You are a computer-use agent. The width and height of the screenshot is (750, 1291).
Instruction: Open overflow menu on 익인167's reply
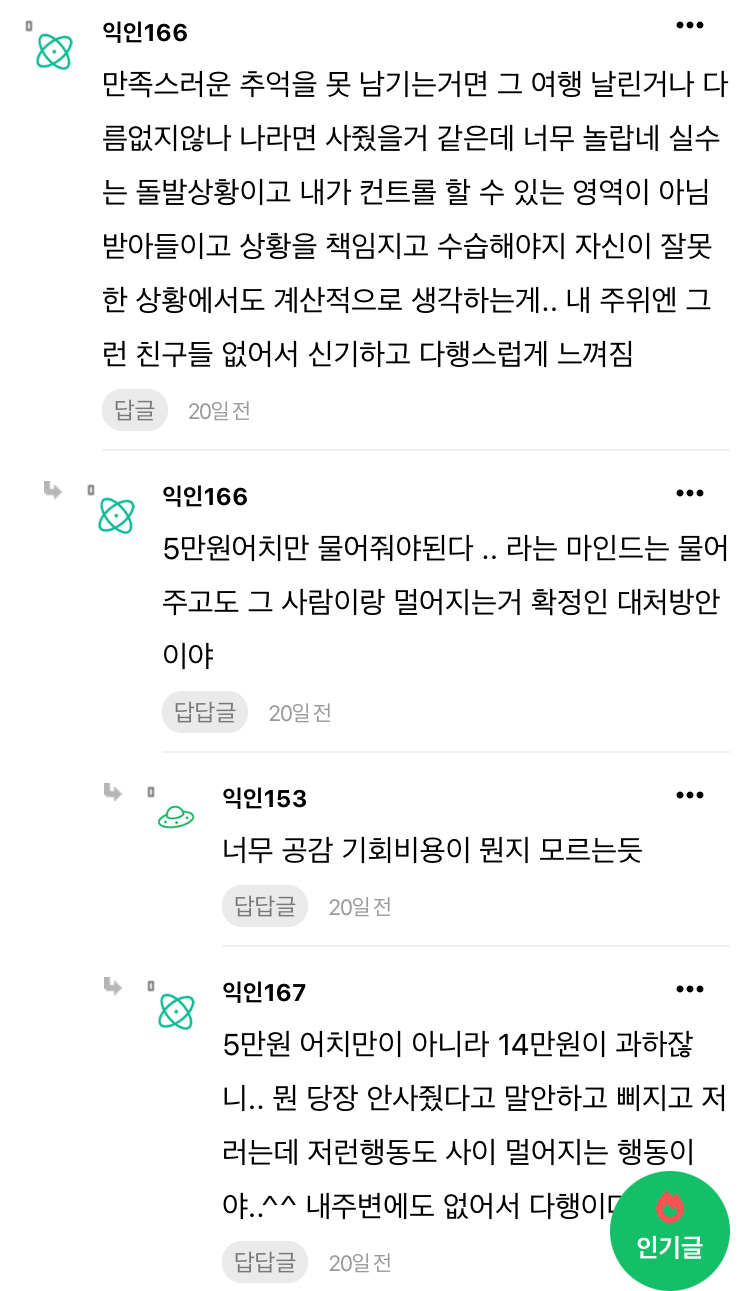pos(690,989)
